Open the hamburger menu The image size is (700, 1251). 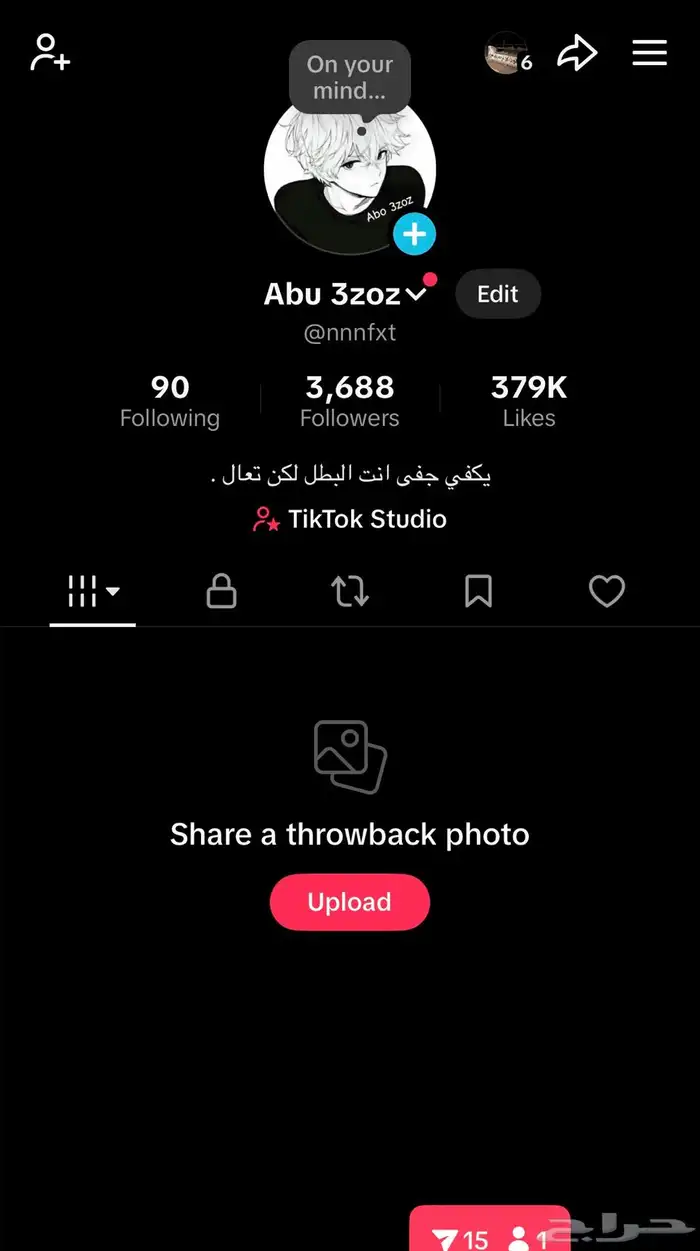coord(649,52)
